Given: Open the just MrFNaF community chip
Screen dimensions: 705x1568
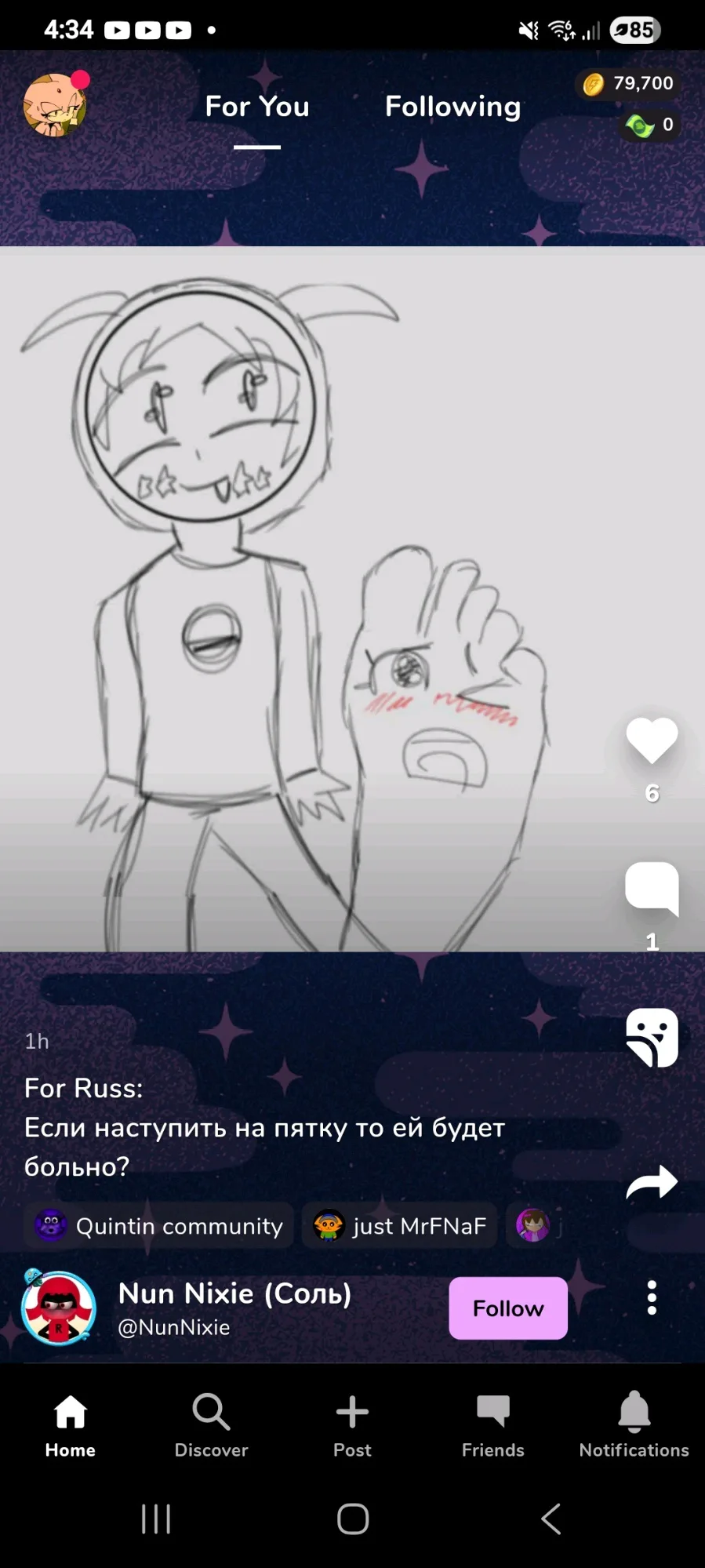Looking at the screenshot, I should pyautogui.click(x=400, y=1225).
